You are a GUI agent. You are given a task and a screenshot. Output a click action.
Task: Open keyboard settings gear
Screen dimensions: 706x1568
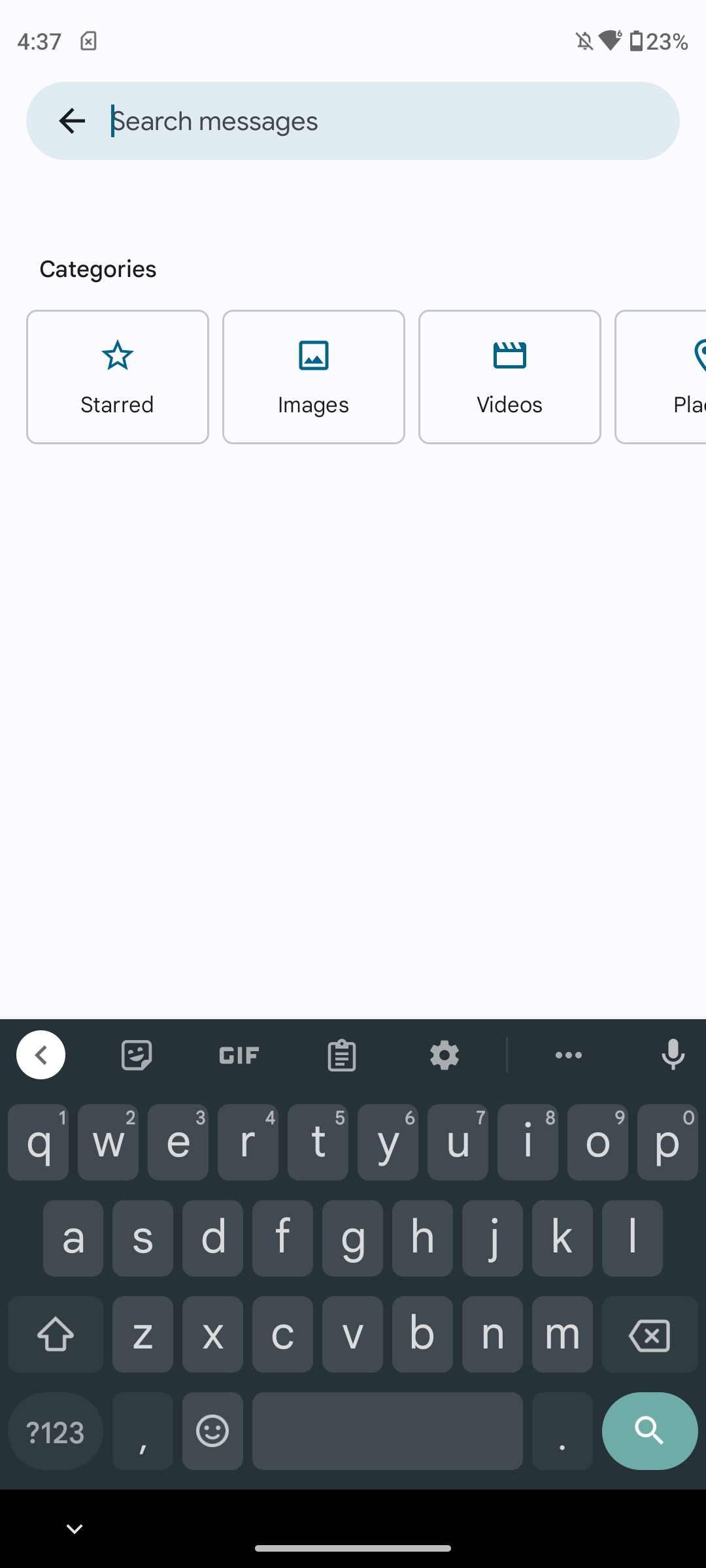click(445, 1054)
